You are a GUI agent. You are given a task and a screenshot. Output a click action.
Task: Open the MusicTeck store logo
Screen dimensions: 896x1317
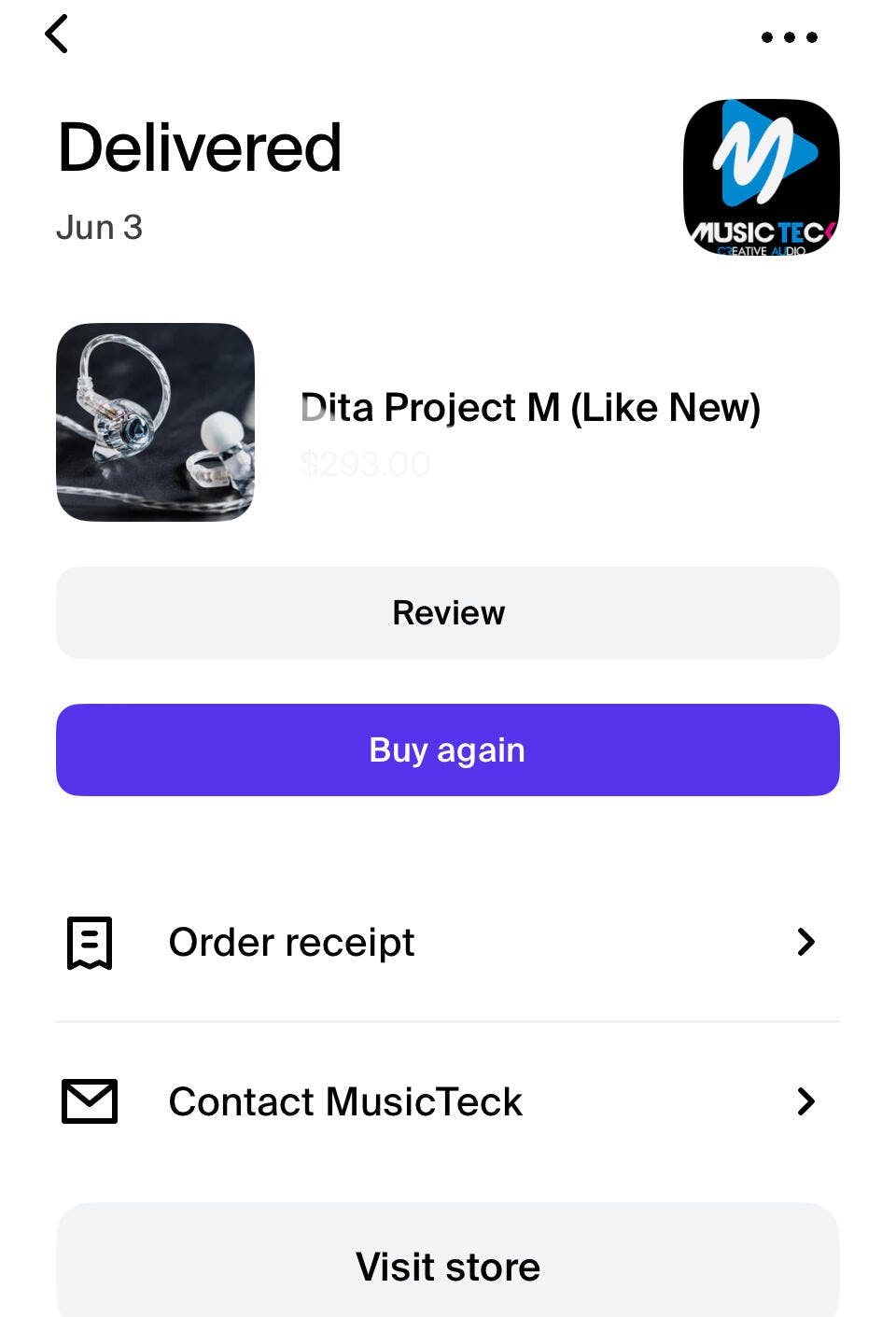[x=761, y=177]
